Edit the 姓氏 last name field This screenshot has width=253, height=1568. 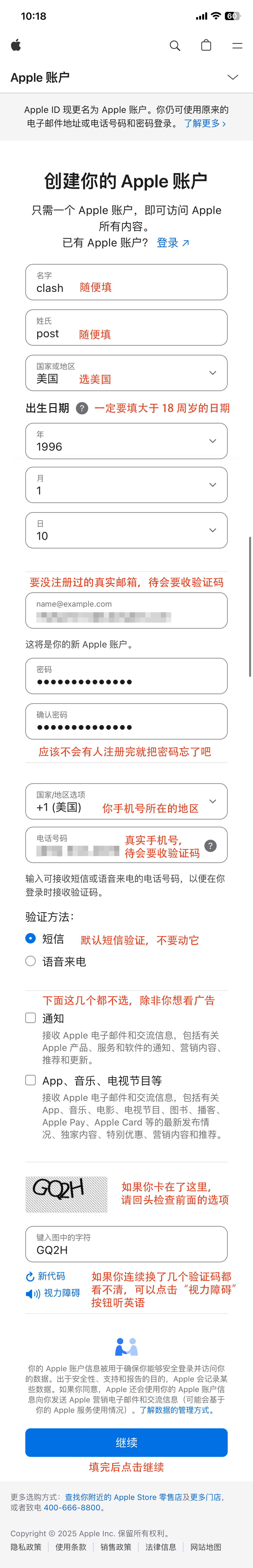tap(126, 328)
